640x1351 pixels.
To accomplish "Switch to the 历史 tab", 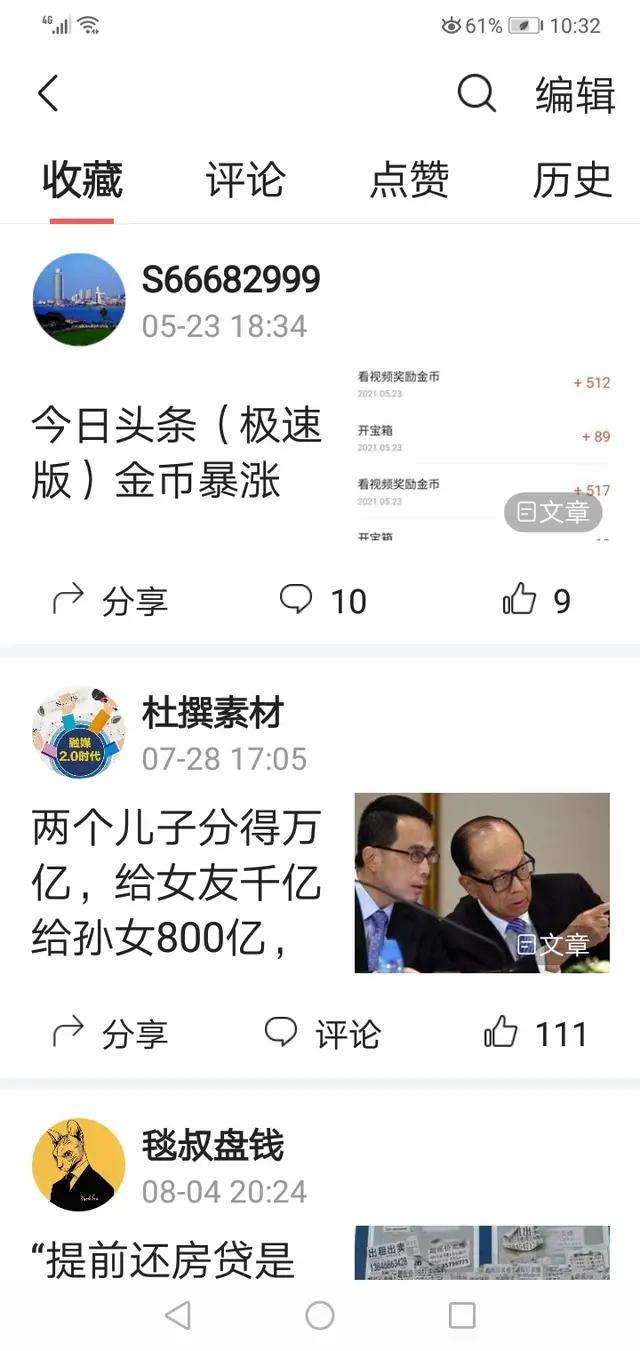I will [x=571, y=180].
